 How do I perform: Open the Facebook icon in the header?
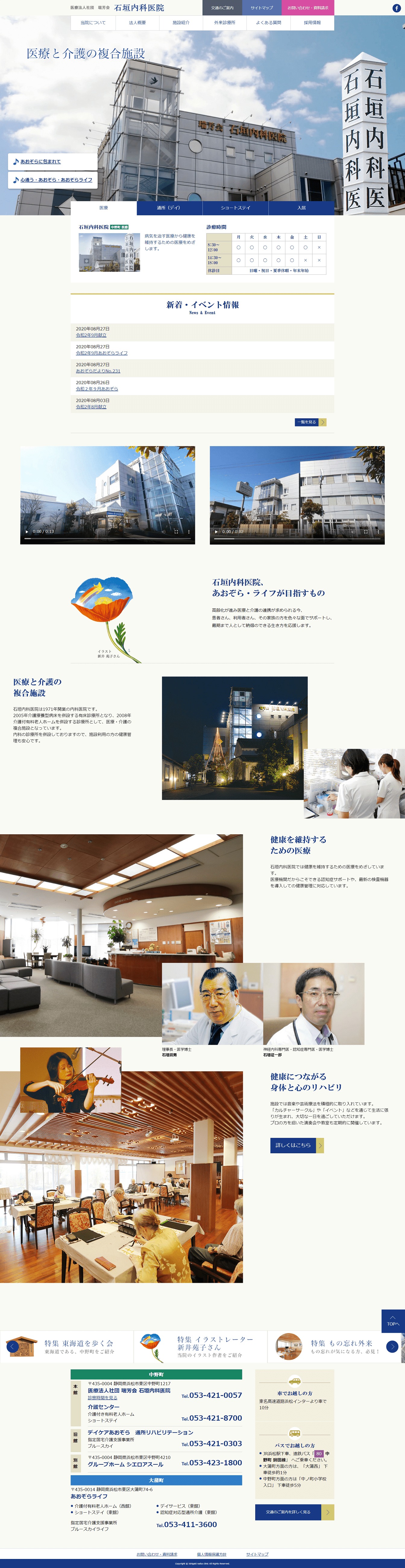(397, 8)
